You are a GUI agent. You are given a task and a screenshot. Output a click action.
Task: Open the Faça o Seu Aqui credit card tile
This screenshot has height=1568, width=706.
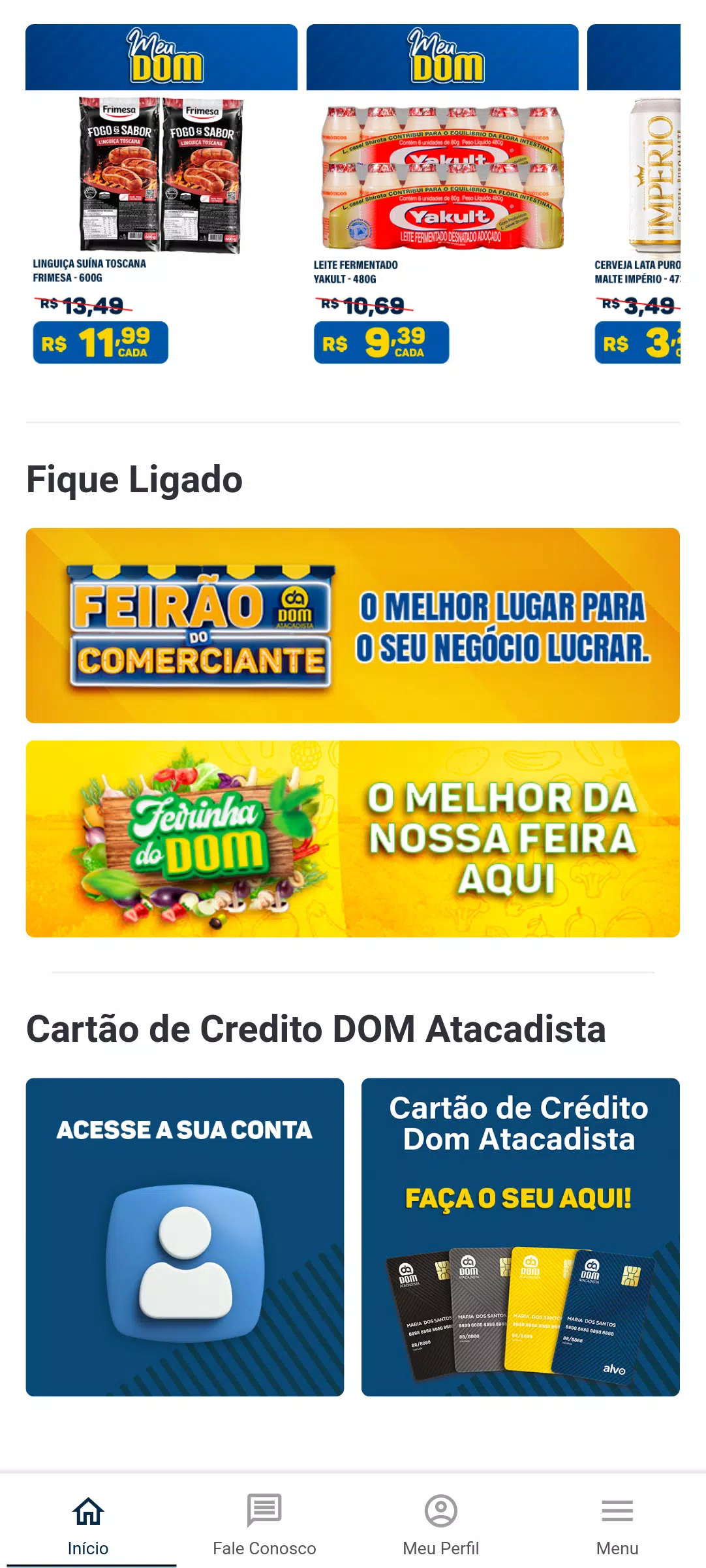click(521, 1237)
